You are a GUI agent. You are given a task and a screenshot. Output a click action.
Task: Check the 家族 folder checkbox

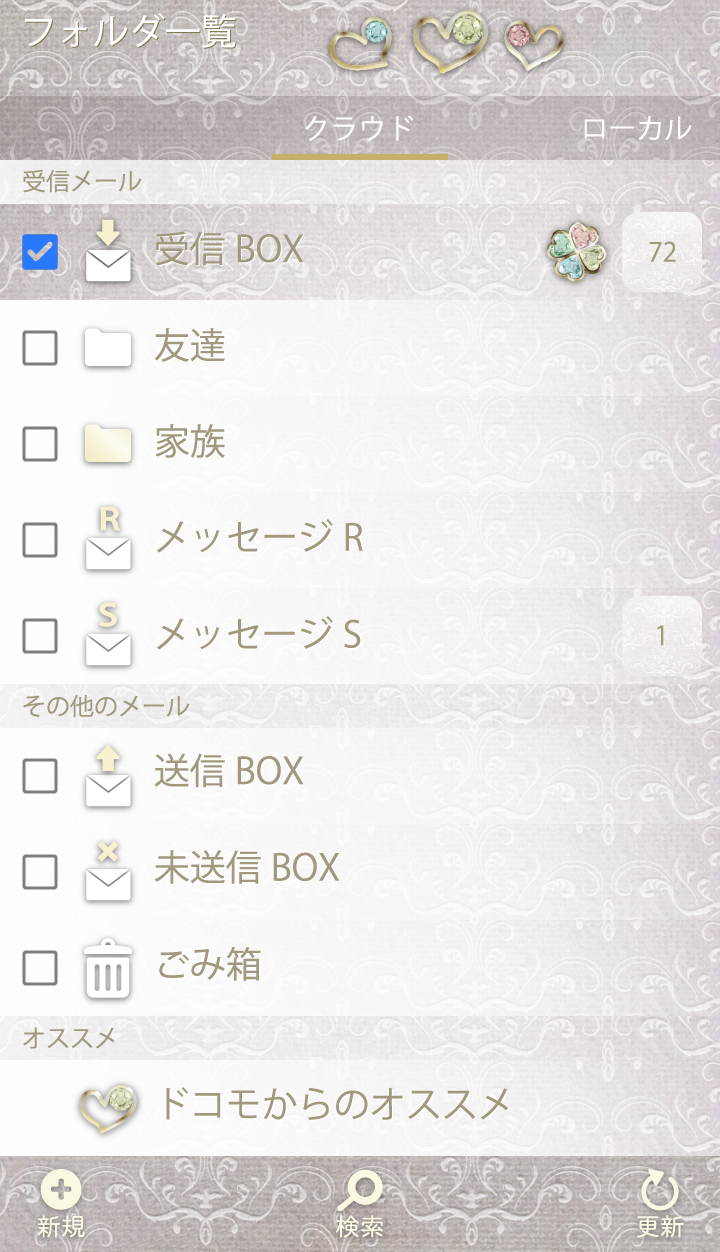tap(40, 444)
